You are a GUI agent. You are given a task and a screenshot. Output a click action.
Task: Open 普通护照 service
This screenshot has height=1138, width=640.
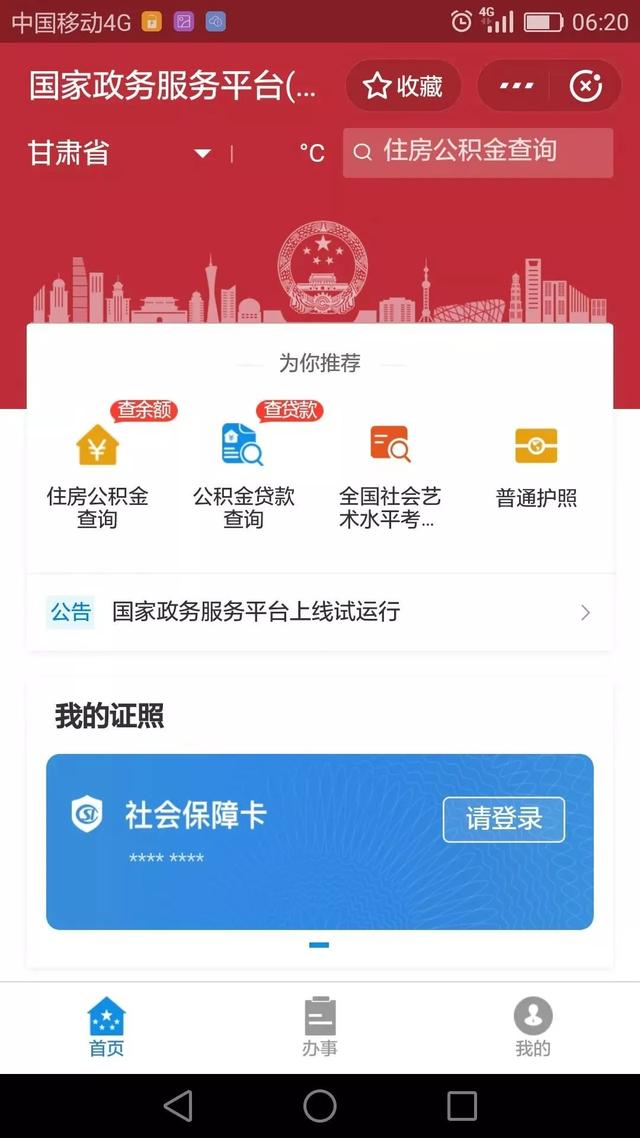click(x=536, y=468)
